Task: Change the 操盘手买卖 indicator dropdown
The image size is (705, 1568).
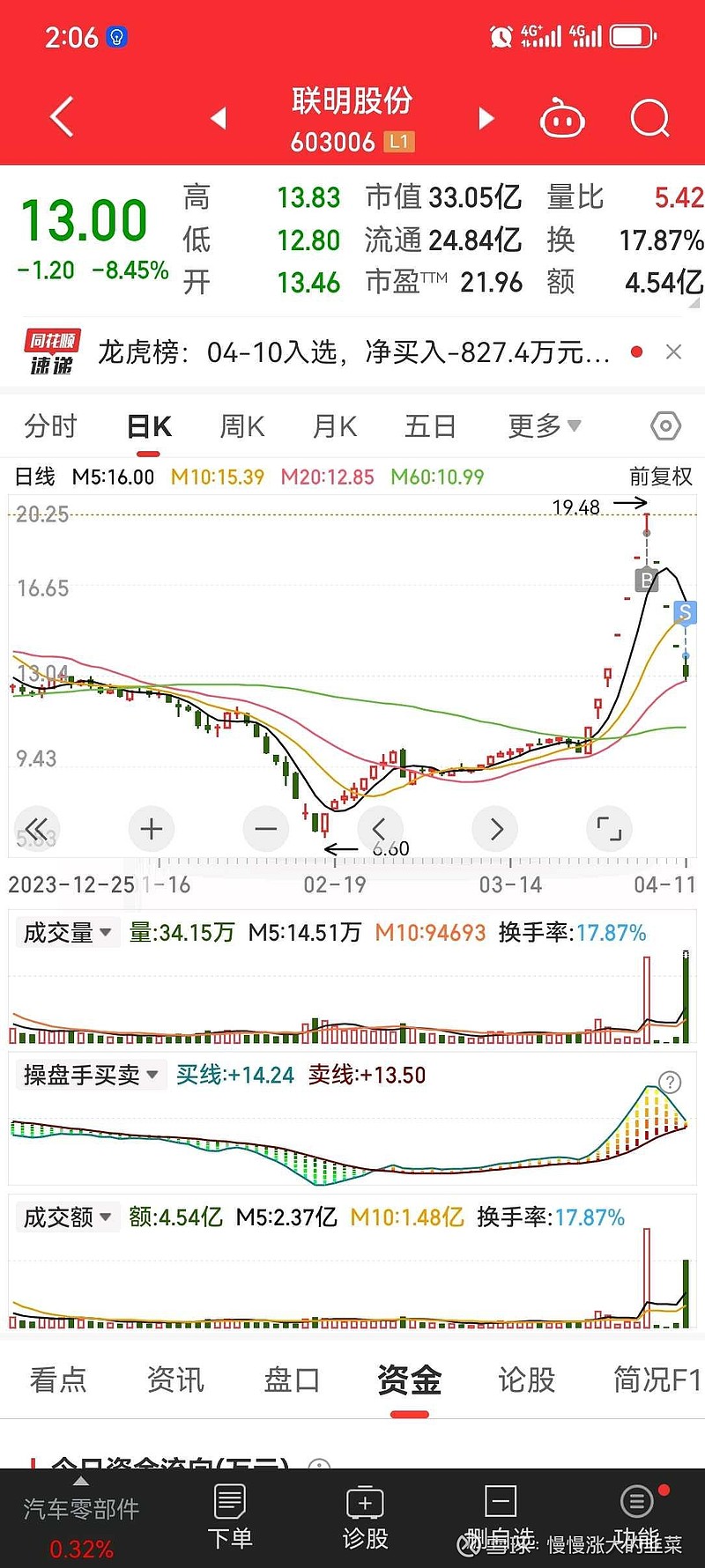Action: (x=90, y=1075)
